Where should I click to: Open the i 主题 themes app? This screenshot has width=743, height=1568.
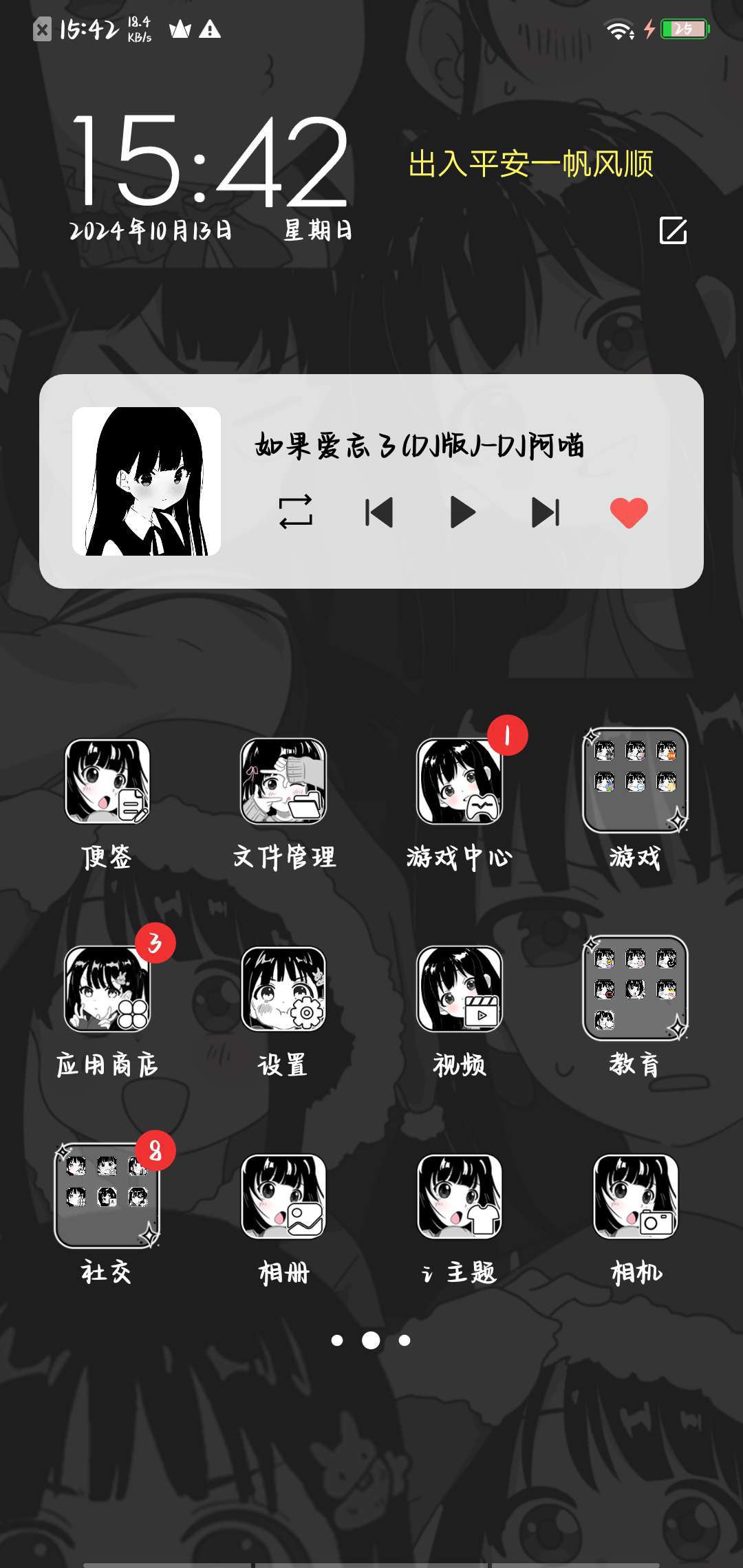point(460,1197)
